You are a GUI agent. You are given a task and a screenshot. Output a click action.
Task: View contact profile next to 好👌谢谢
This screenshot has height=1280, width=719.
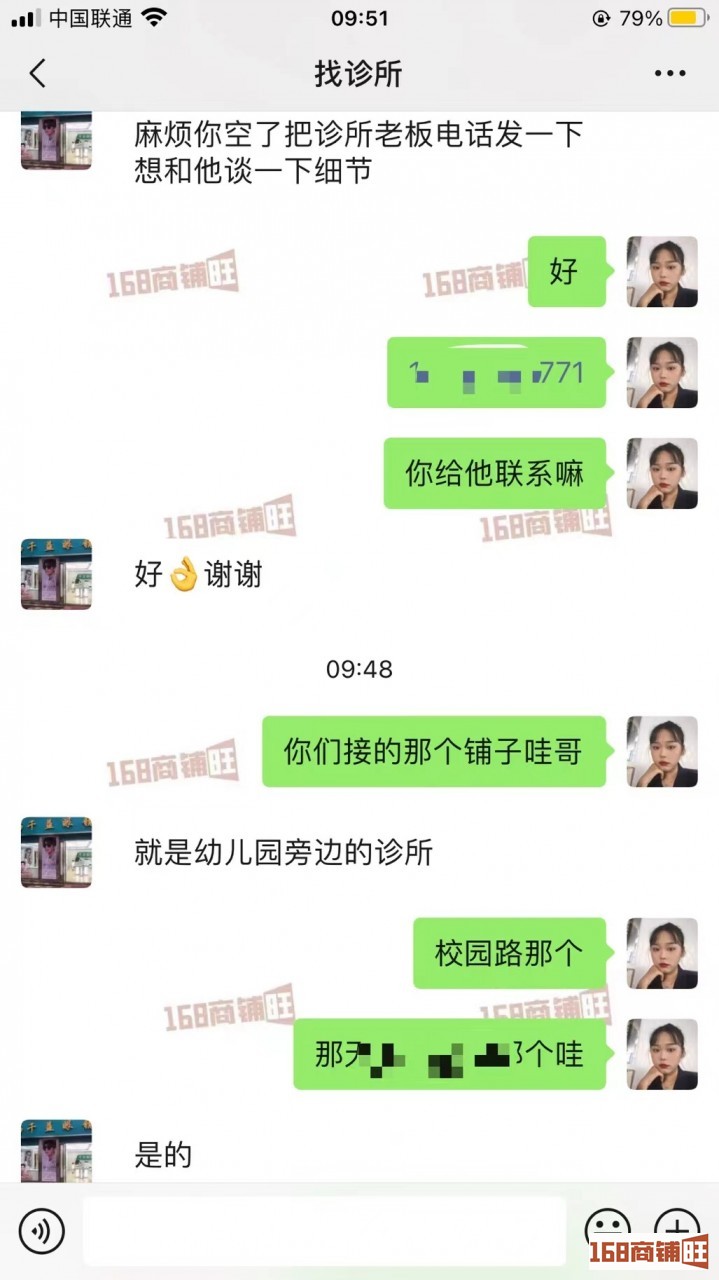(56, 574)
